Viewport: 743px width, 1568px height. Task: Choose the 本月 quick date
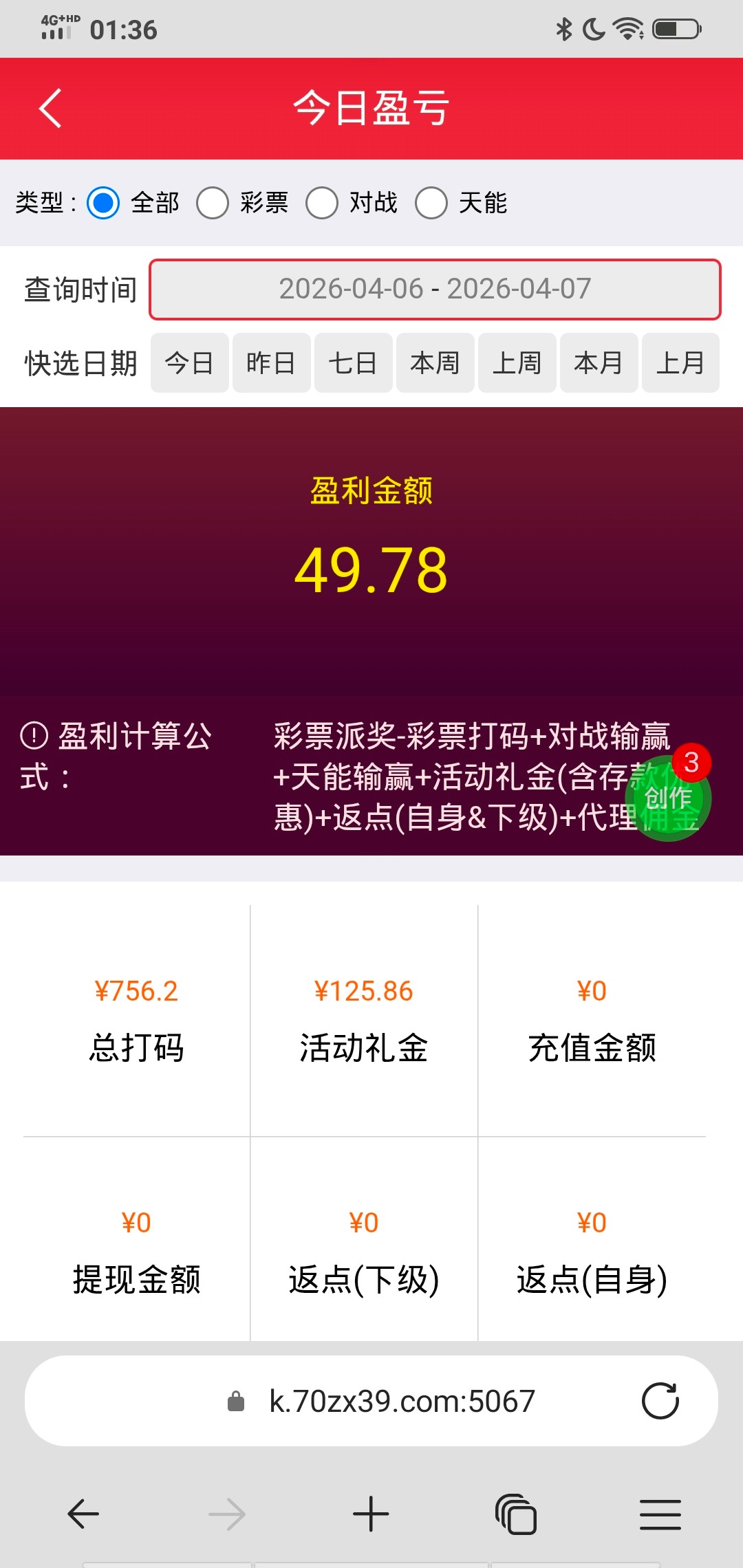pyautogui.click(x=599, y=363)
